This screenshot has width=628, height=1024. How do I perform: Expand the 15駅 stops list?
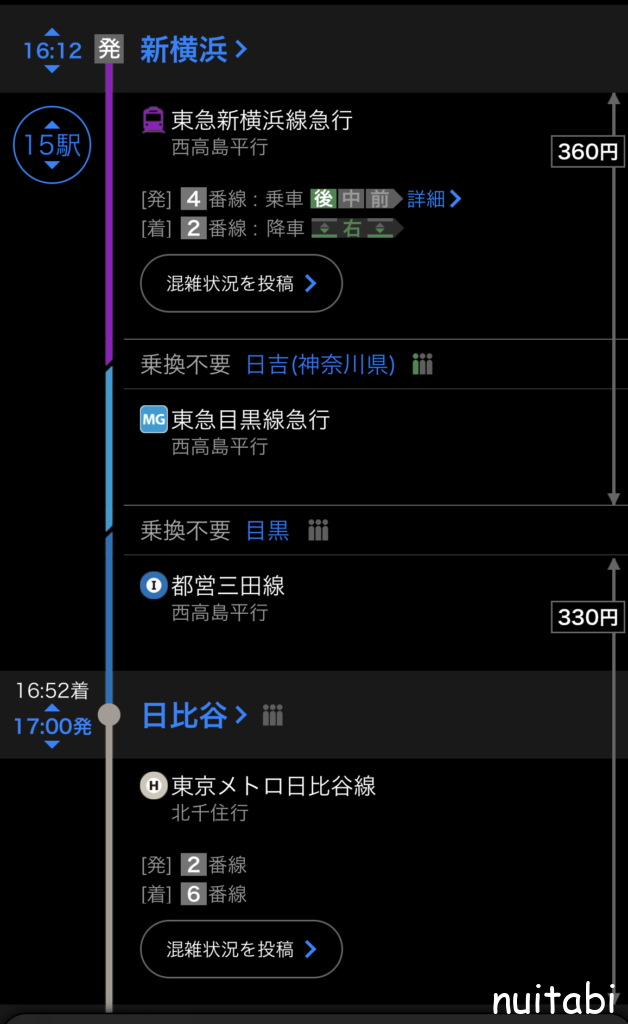coord(52,146)
